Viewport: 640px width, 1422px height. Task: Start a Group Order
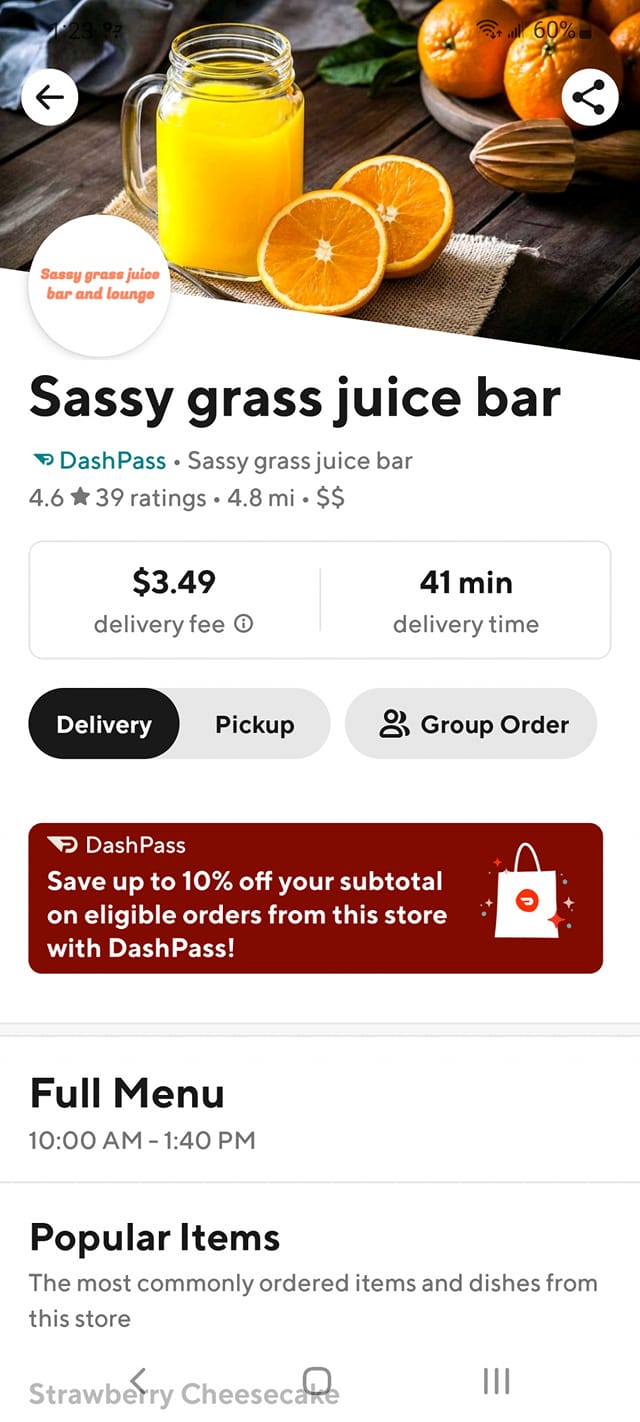click(472, 724)
